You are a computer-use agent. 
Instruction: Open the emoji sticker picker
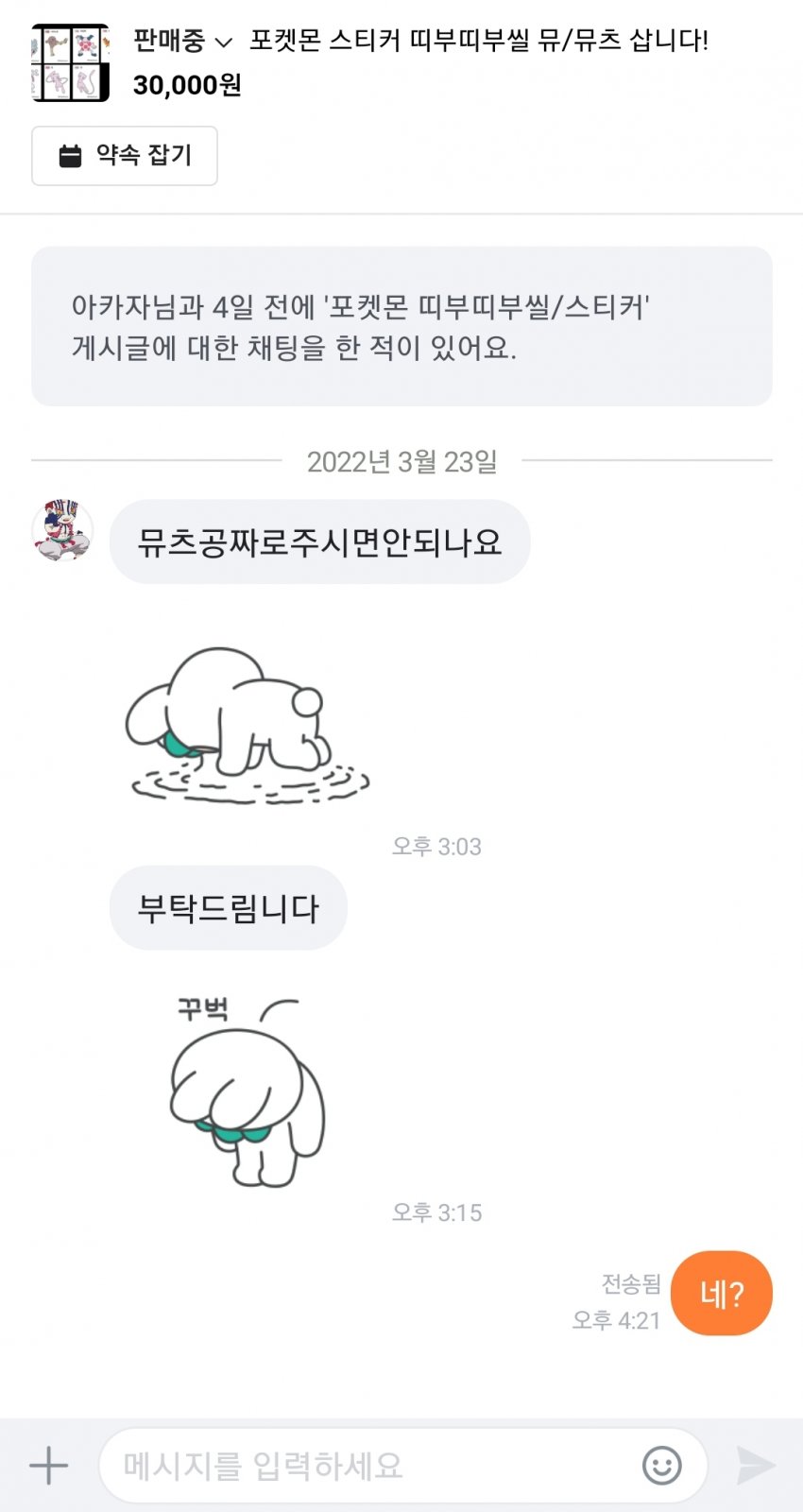click(x=661, y=1466)
